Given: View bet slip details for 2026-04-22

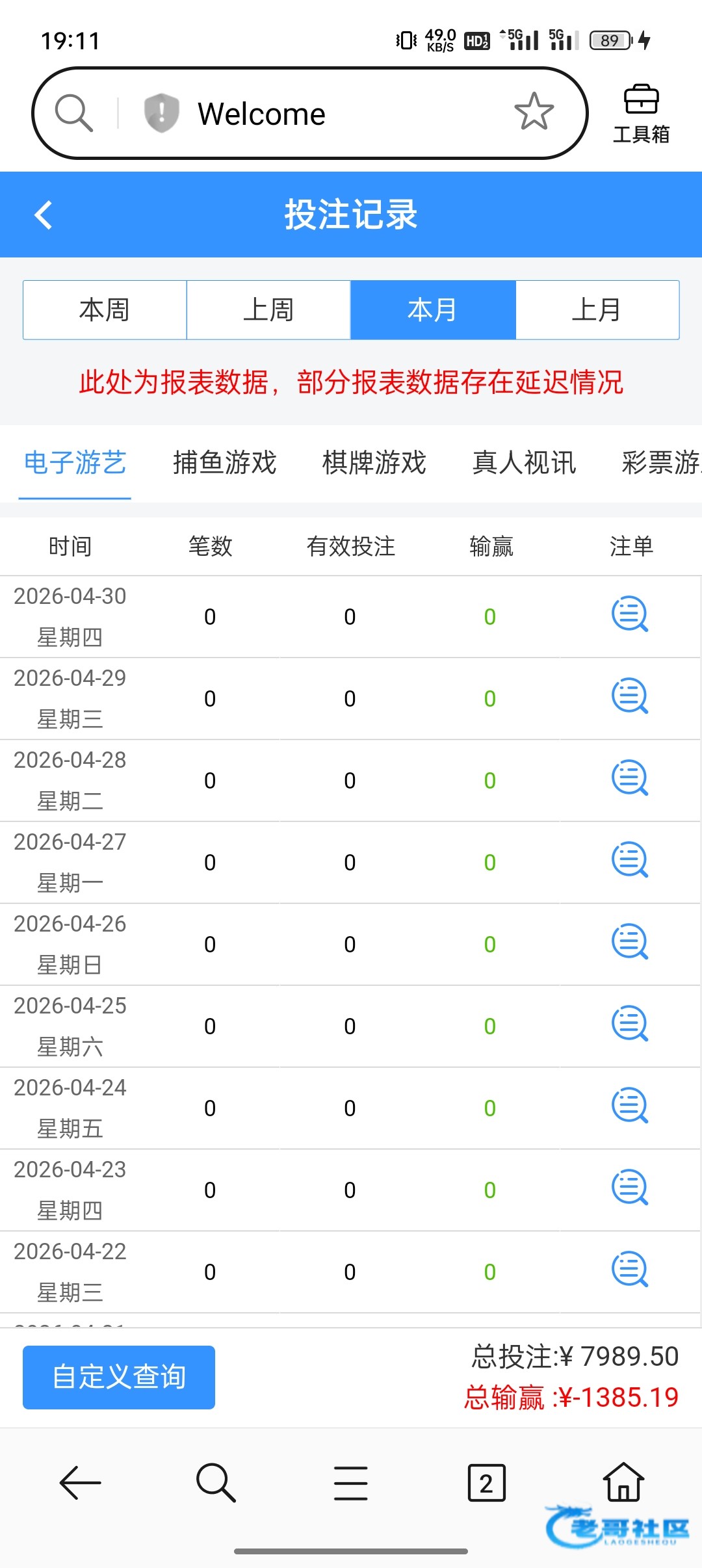Looking at the screenshot, I should coord(629,1270).
